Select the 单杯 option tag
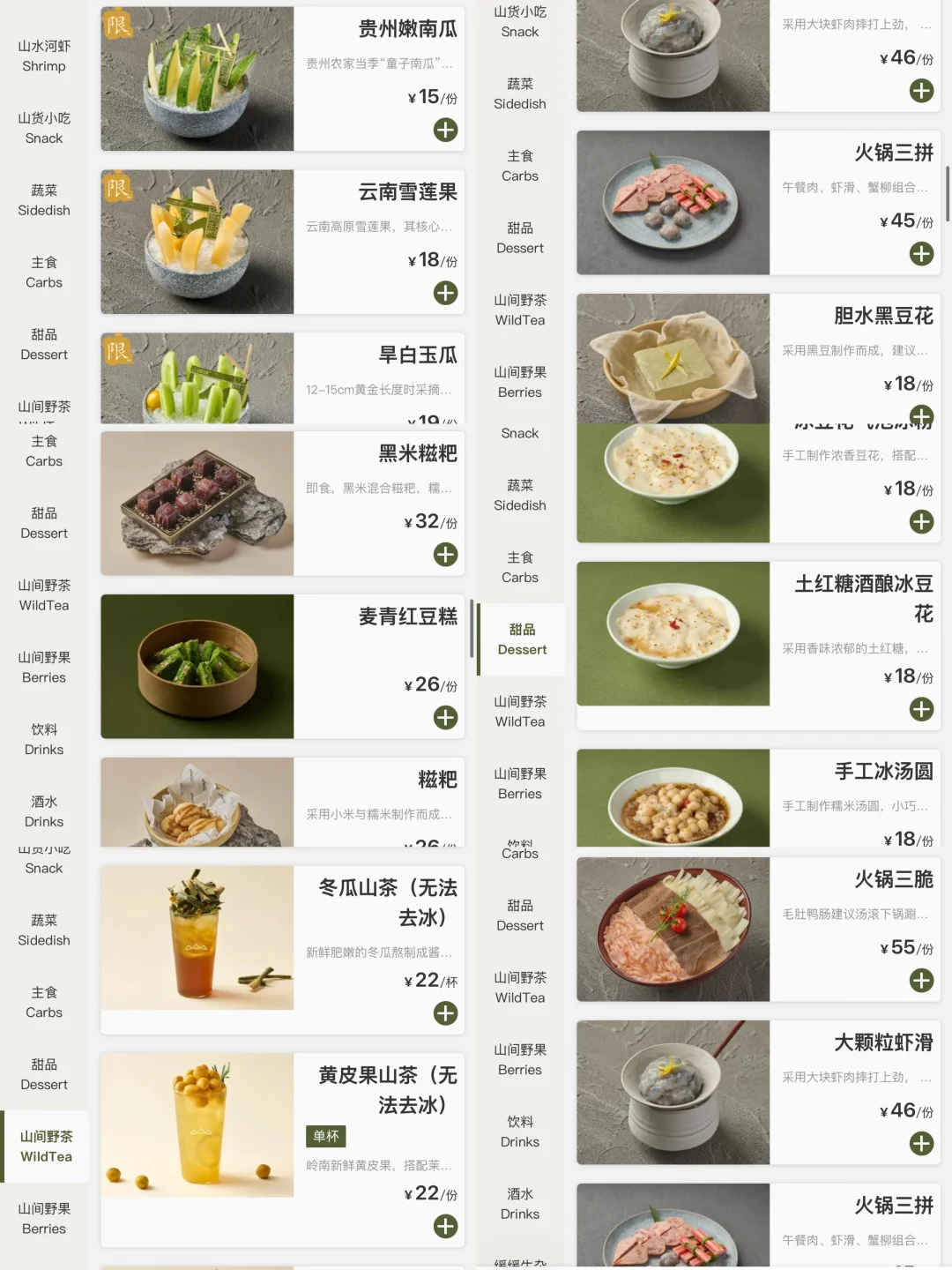 (327, 1137)
